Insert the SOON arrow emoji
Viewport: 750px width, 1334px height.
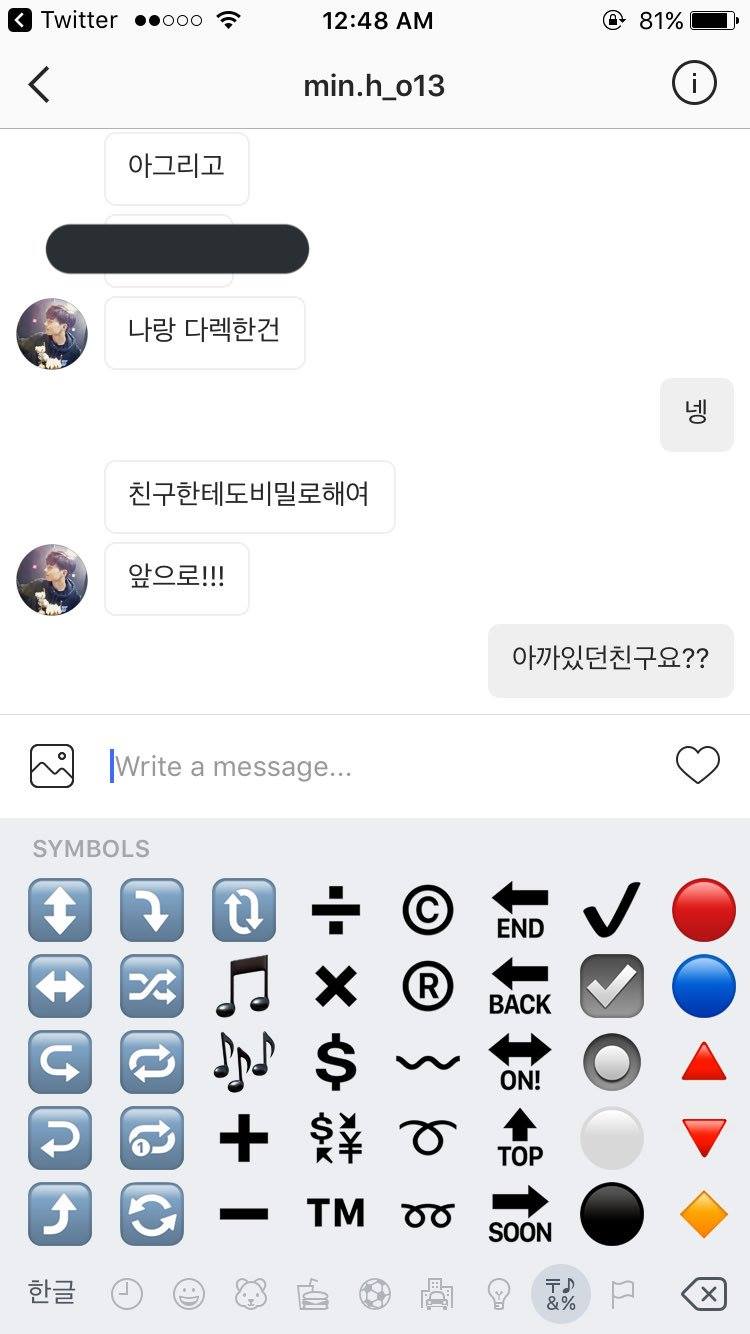click(520, 1214)
